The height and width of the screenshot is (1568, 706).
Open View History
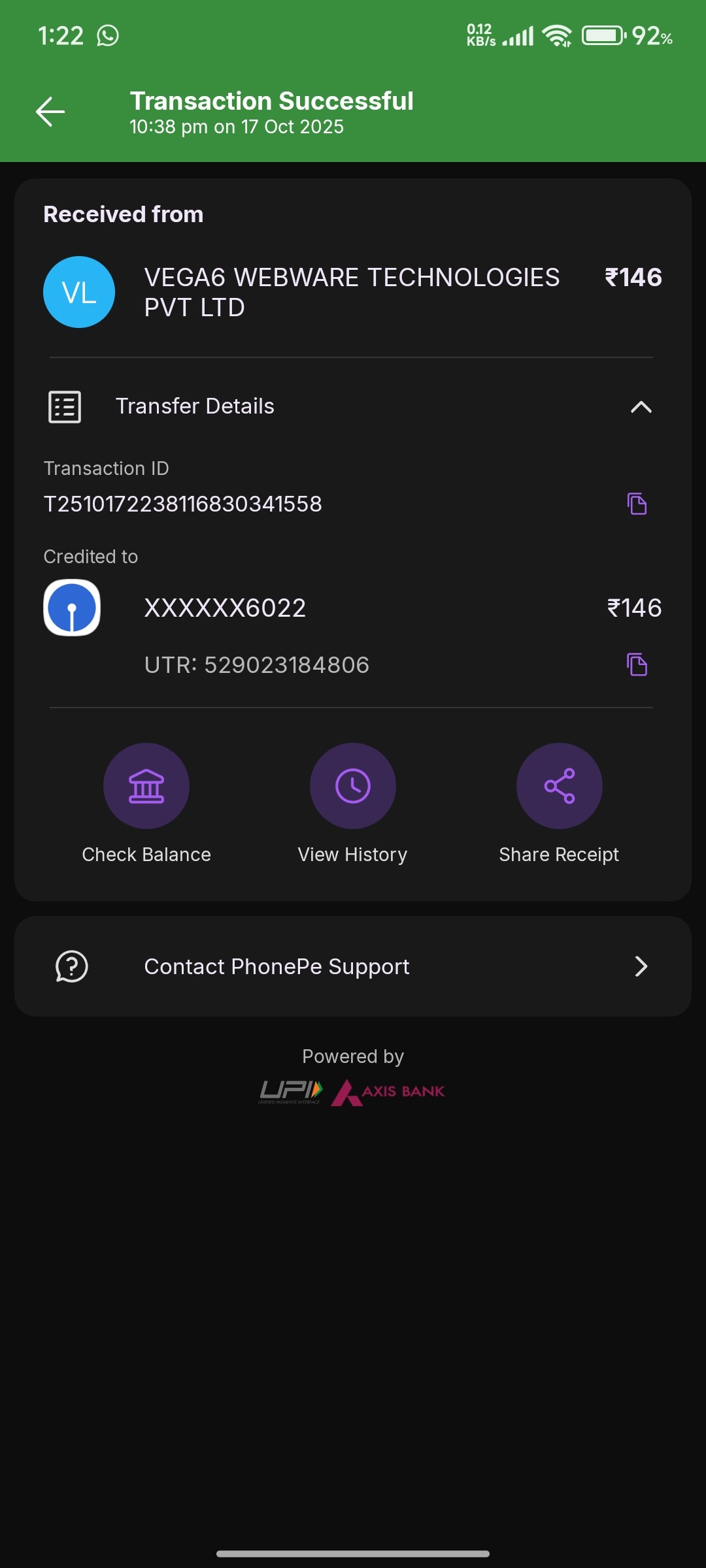[353, 786]
